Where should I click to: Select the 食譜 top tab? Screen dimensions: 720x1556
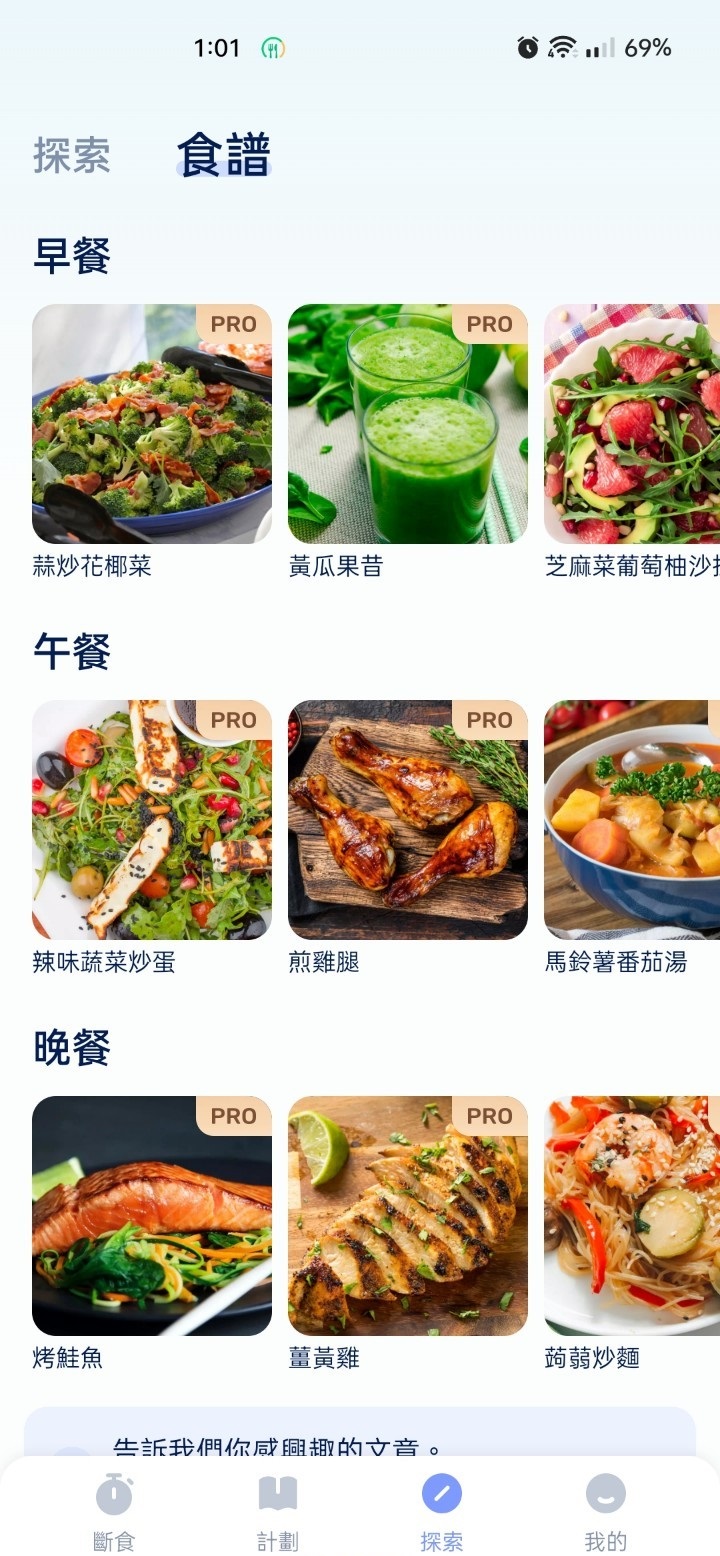[x=224, y=156]
